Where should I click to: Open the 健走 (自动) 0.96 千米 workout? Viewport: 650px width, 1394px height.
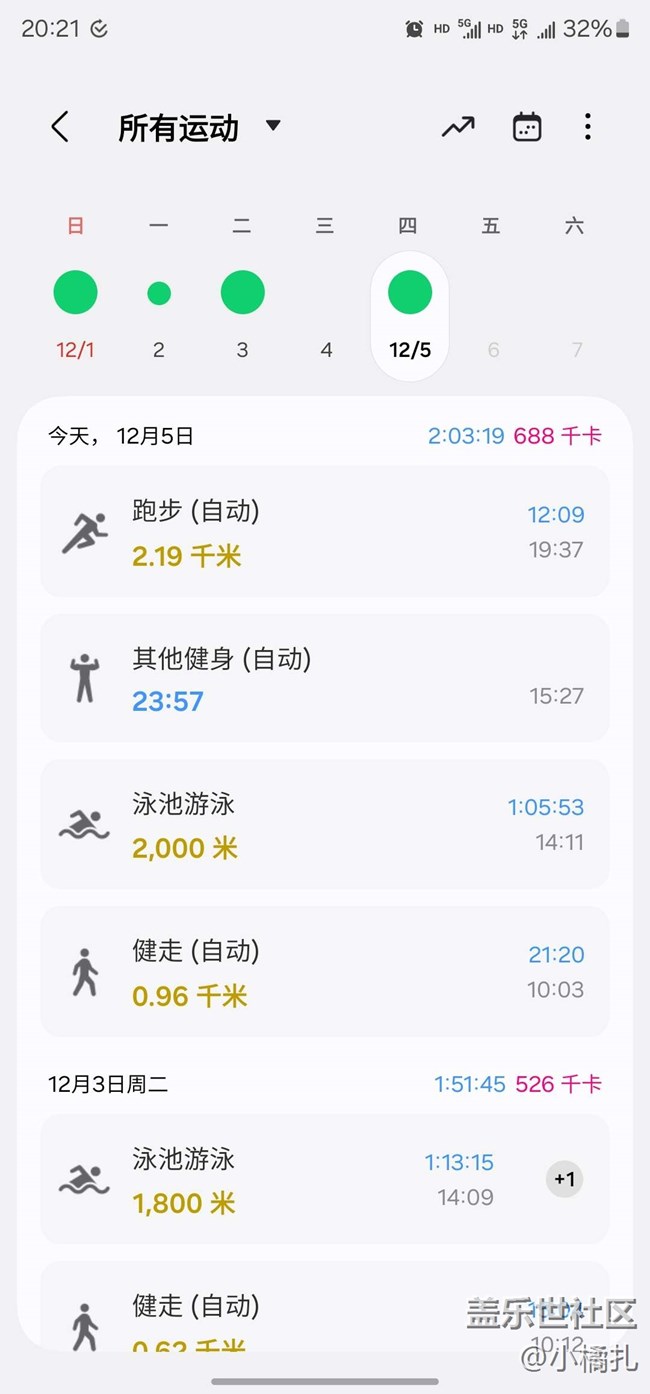(324, 971)
